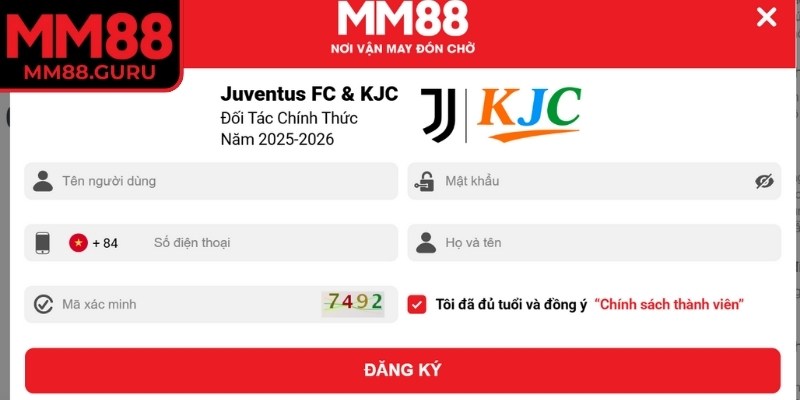The width and height of the screenshot is (800, 400).
Task: Tap the Tên người dùng username field
Action: point(220,181)
